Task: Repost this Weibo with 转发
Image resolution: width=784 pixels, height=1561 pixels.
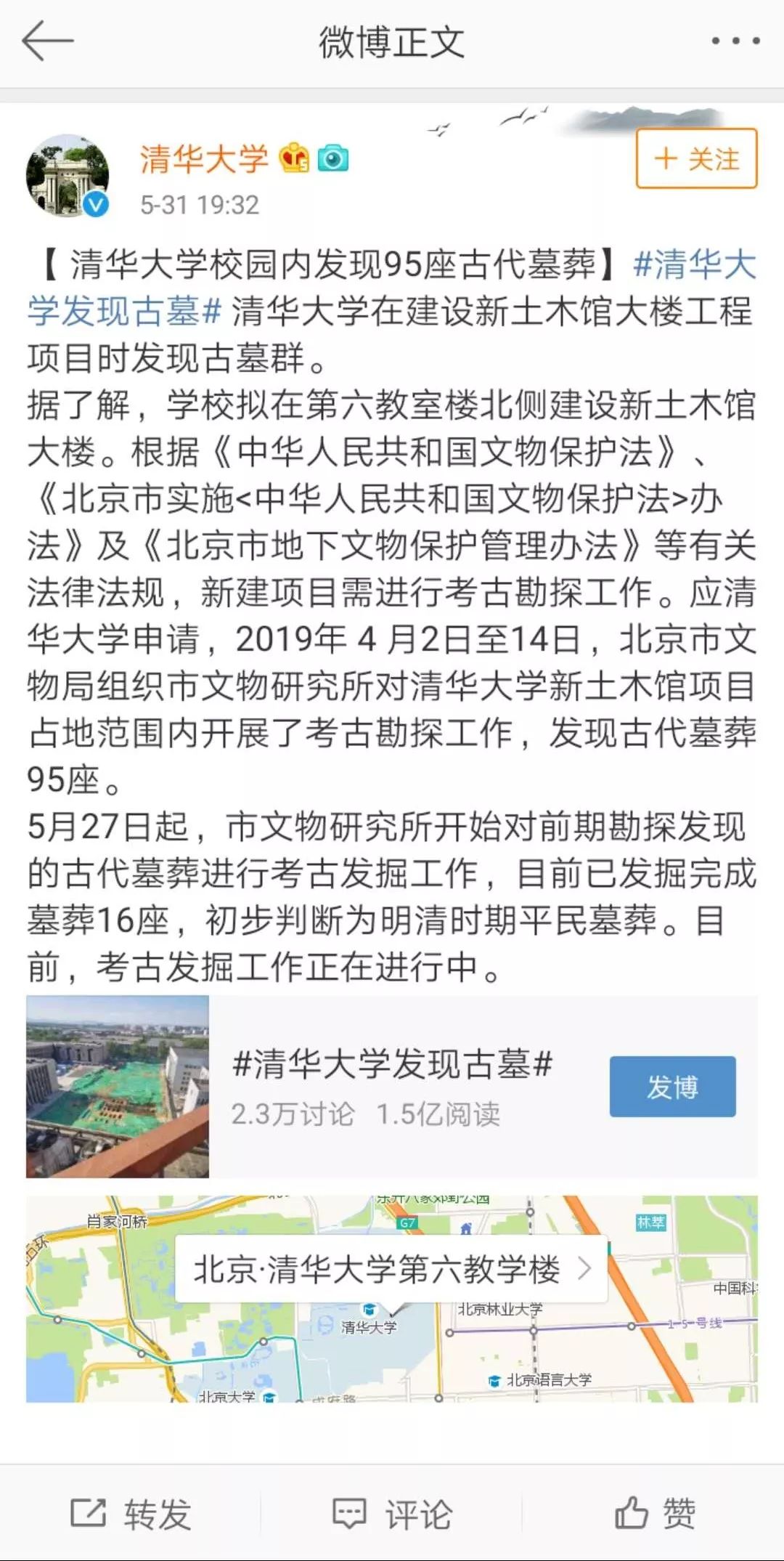Action: point(131,1513)
